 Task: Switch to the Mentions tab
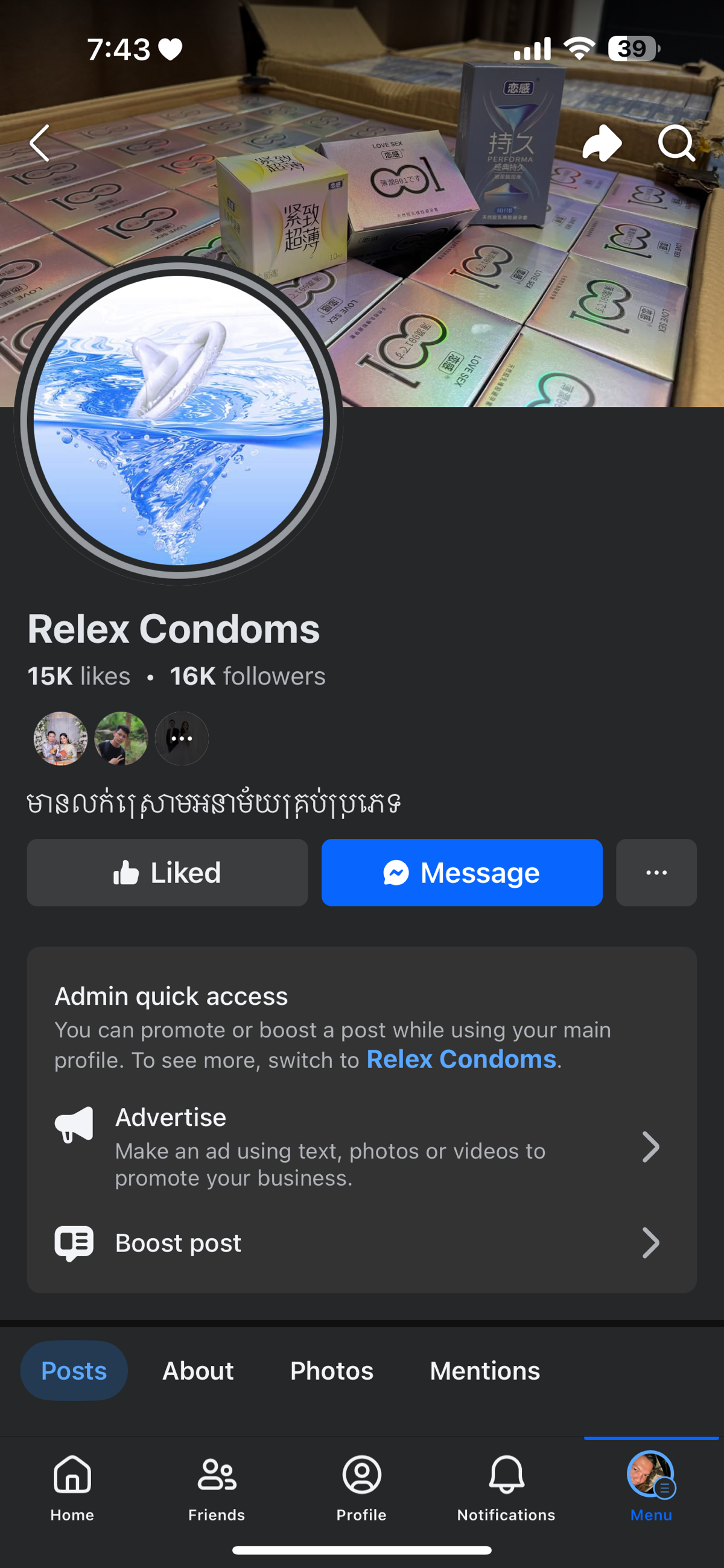484,1370
